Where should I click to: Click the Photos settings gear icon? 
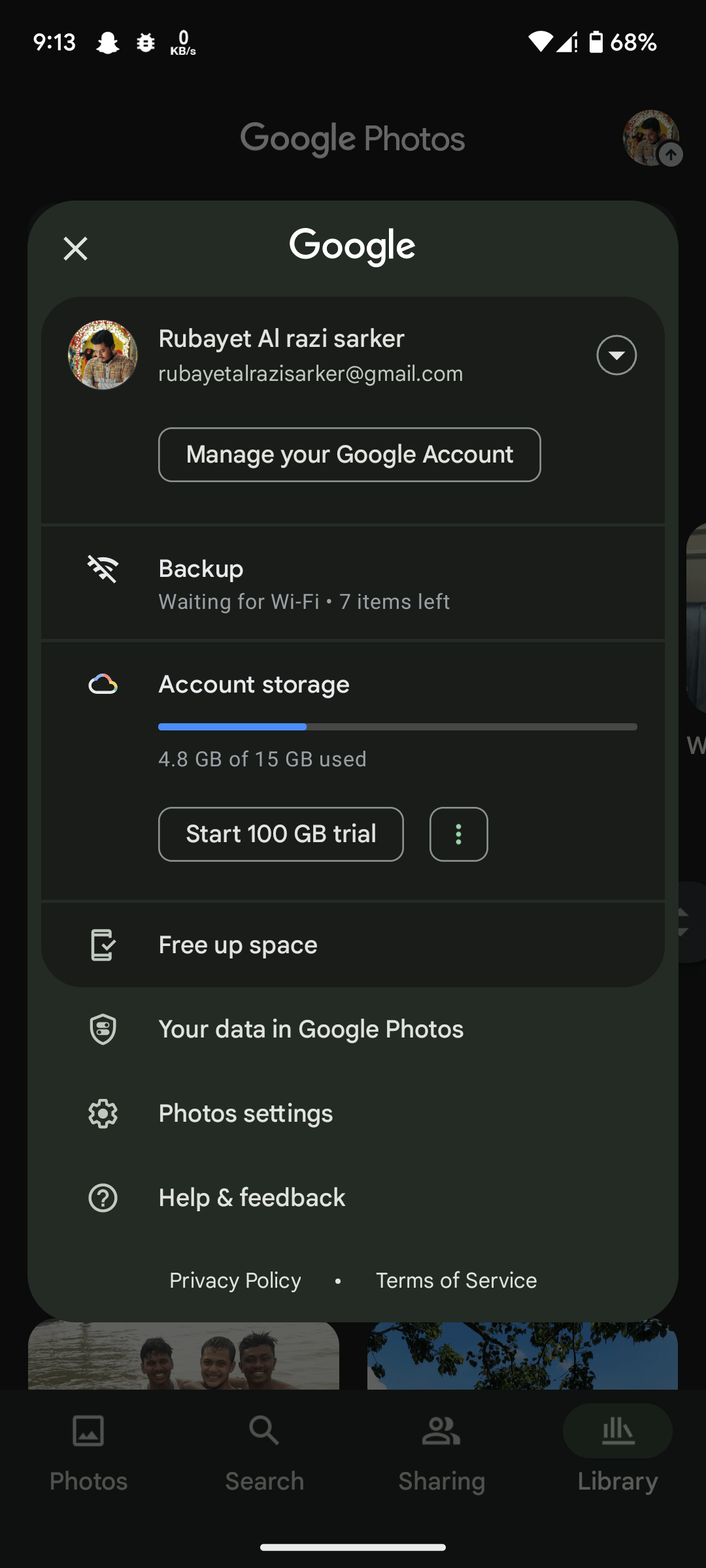click(x=103, y=1113)
